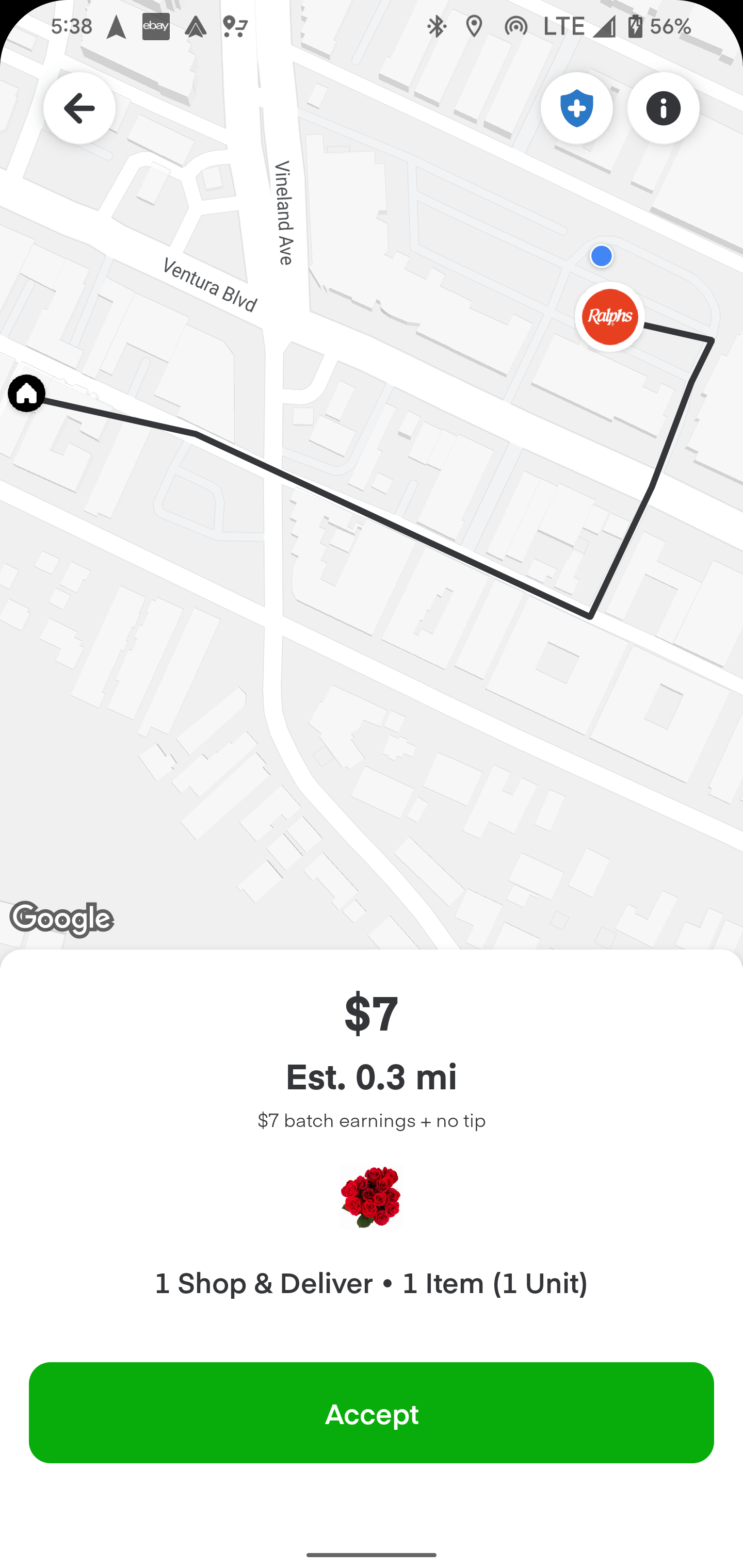Tap the hotspot icon in status bar
The width and height of the screenshot is (743, 1568).
(515, 26)
